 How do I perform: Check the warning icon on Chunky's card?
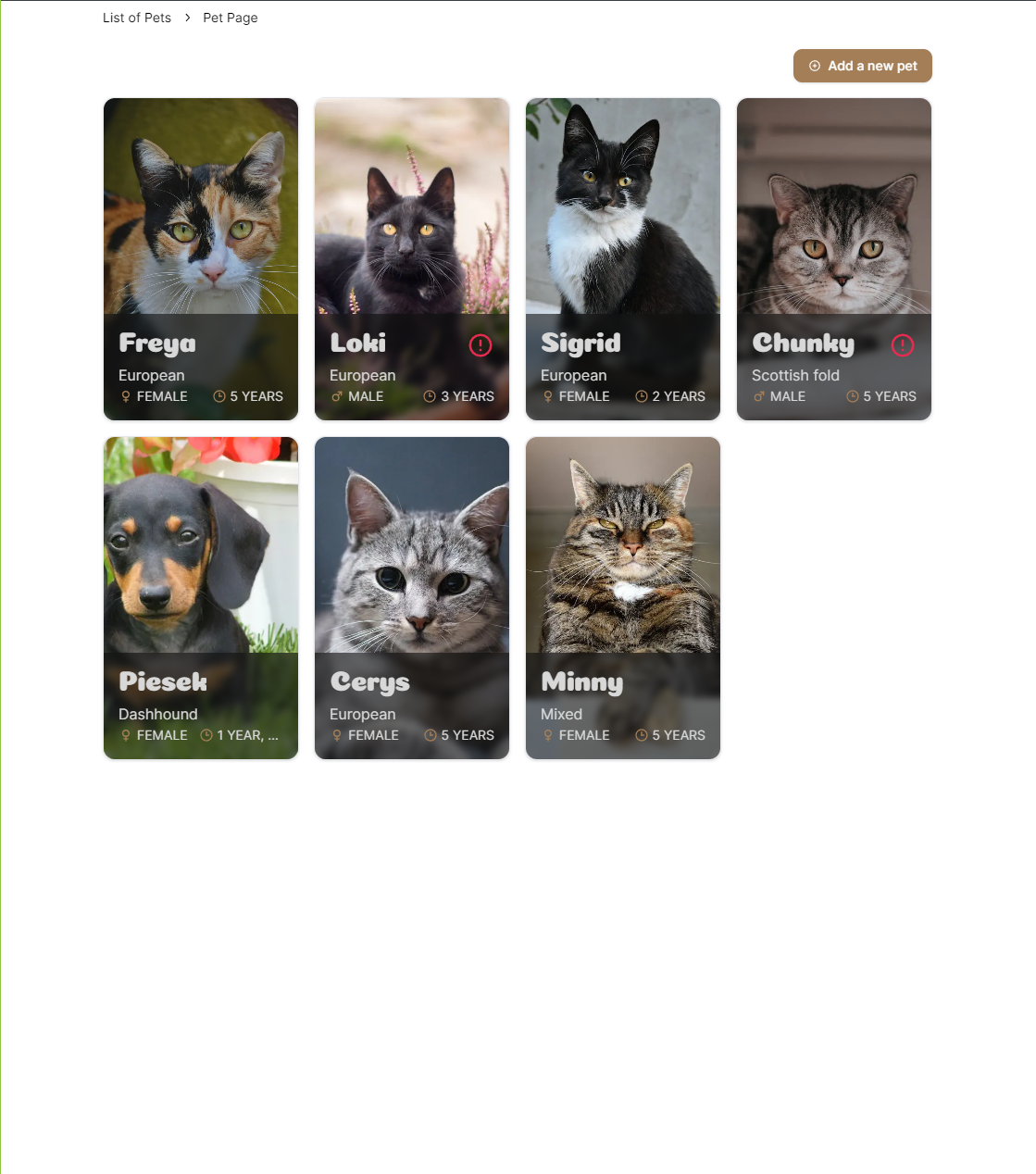coord(903,345)
